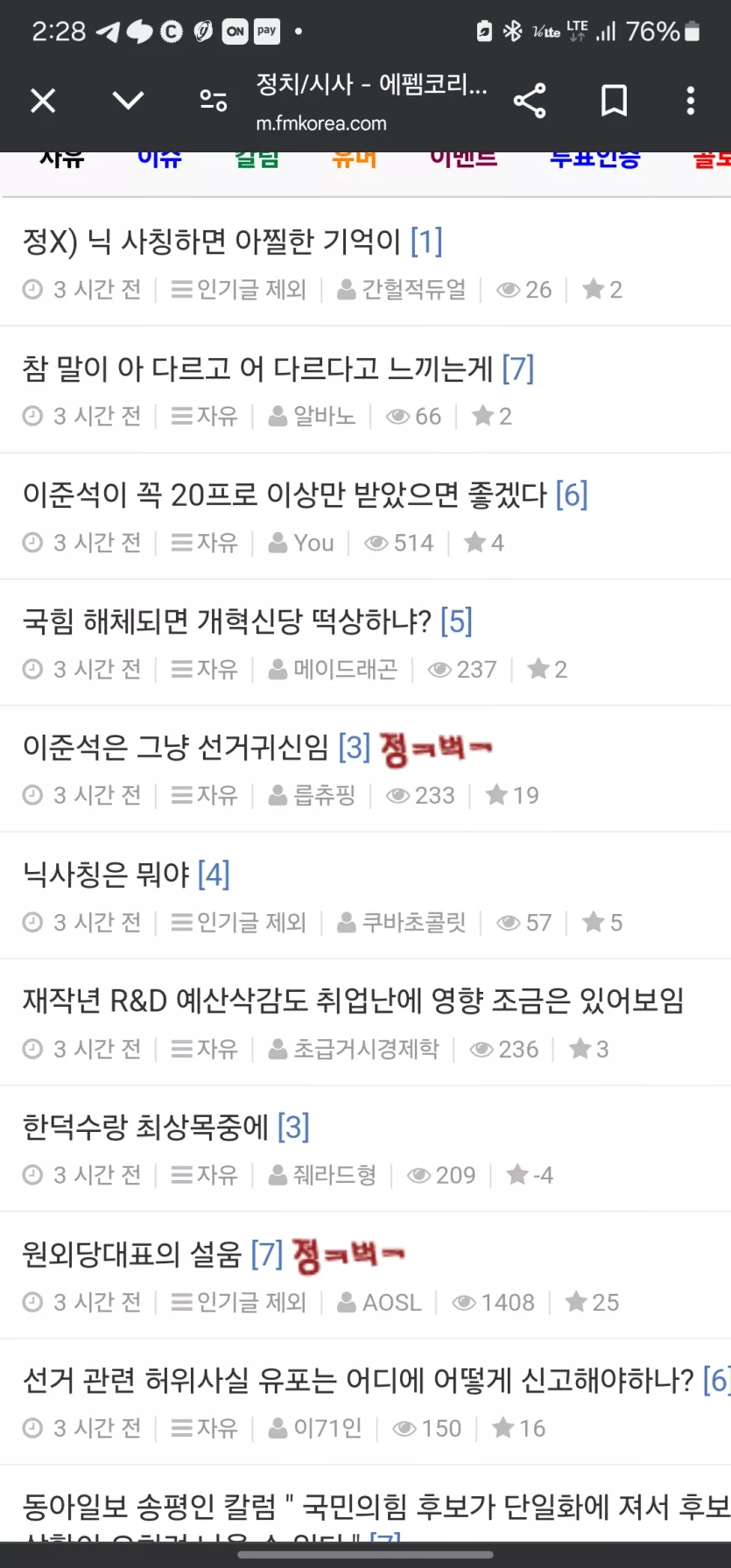
Task: Open site settings icon beside the URL
Action: (x=214, y=101)
